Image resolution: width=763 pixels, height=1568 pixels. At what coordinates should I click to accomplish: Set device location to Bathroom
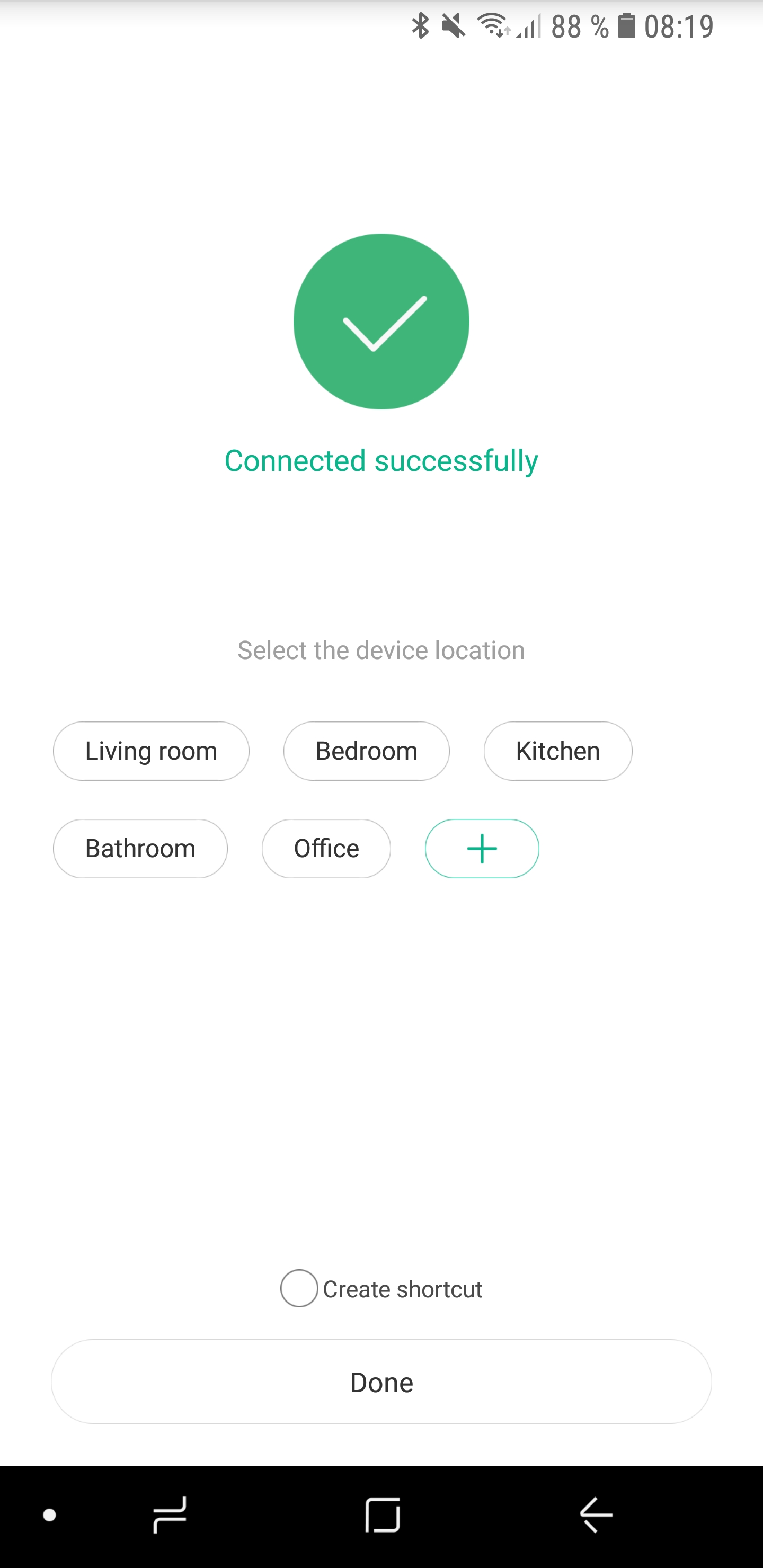click(140, 849)
